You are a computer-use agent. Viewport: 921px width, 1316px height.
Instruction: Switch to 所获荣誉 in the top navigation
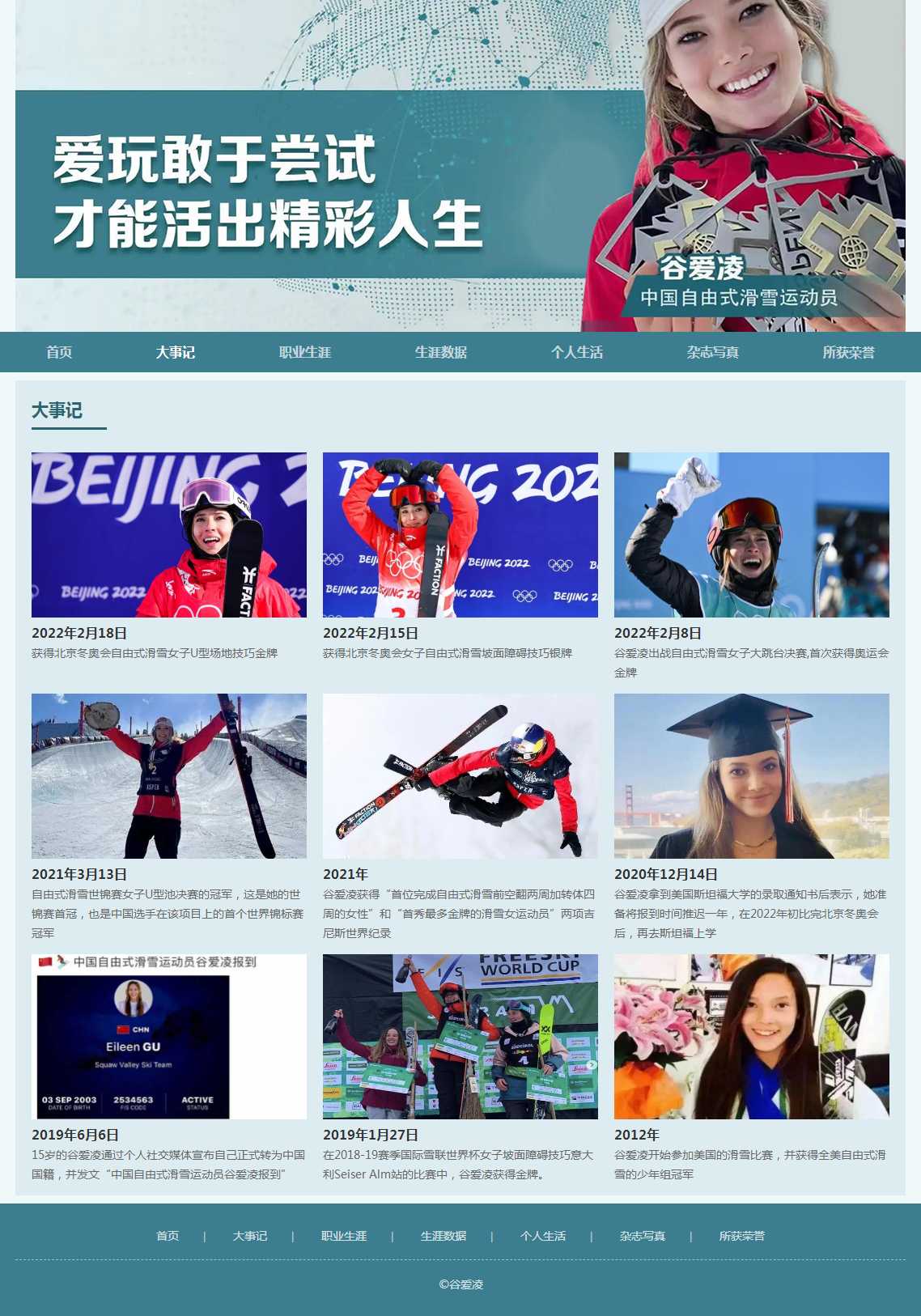848,352
